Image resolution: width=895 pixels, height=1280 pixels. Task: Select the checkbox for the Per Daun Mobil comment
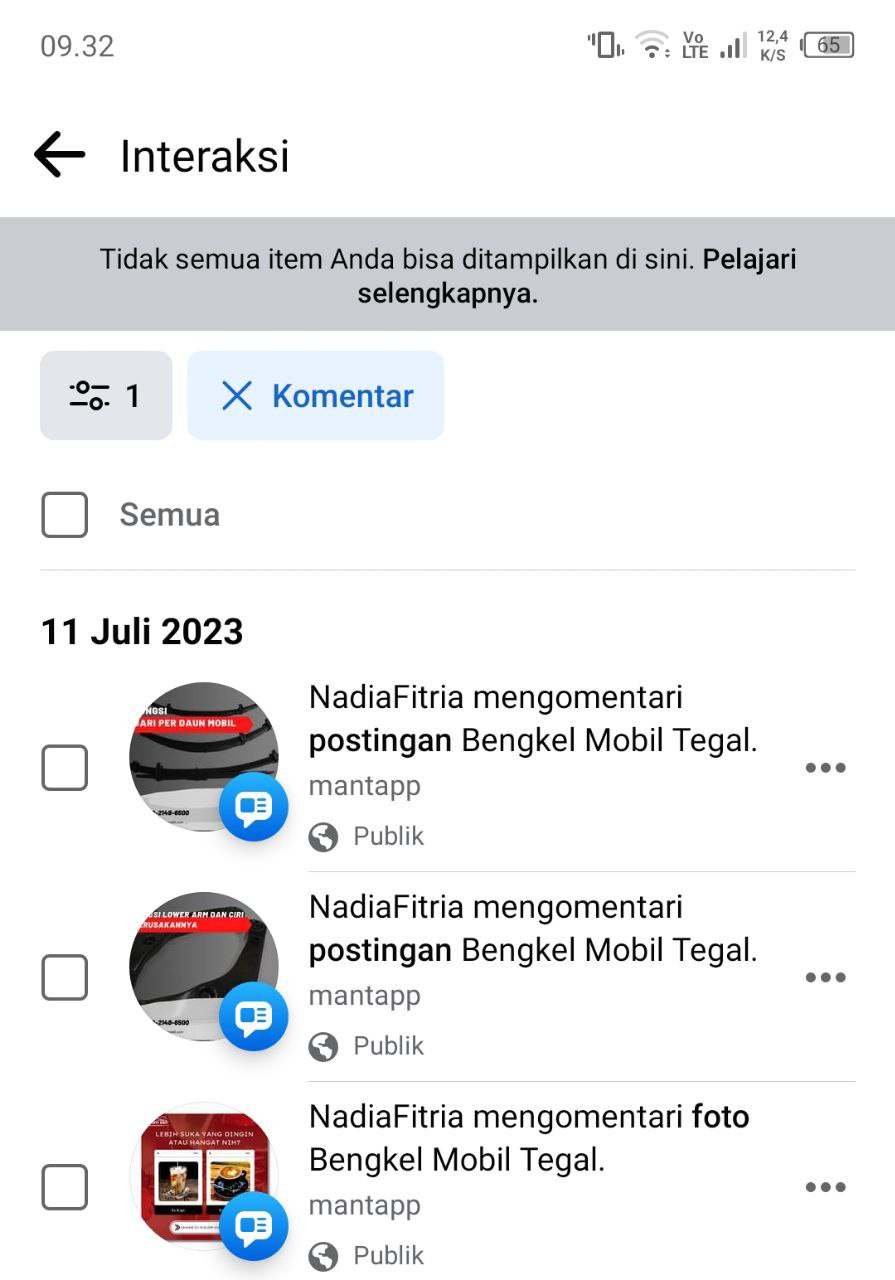65,767
